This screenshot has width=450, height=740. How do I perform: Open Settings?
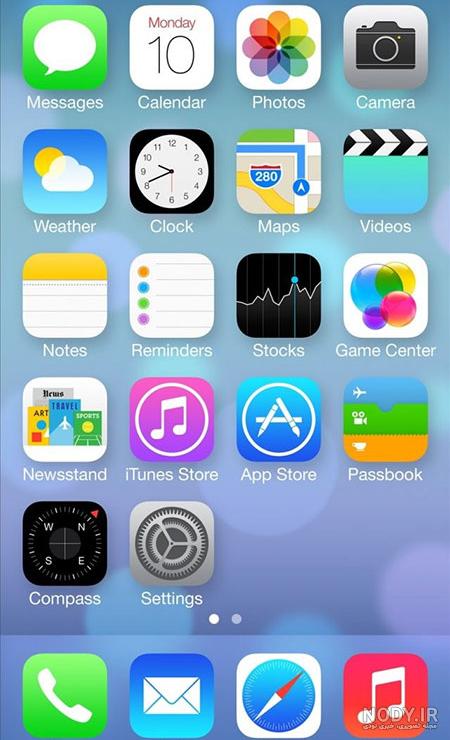pyautogui.click(x=172, y=544)
